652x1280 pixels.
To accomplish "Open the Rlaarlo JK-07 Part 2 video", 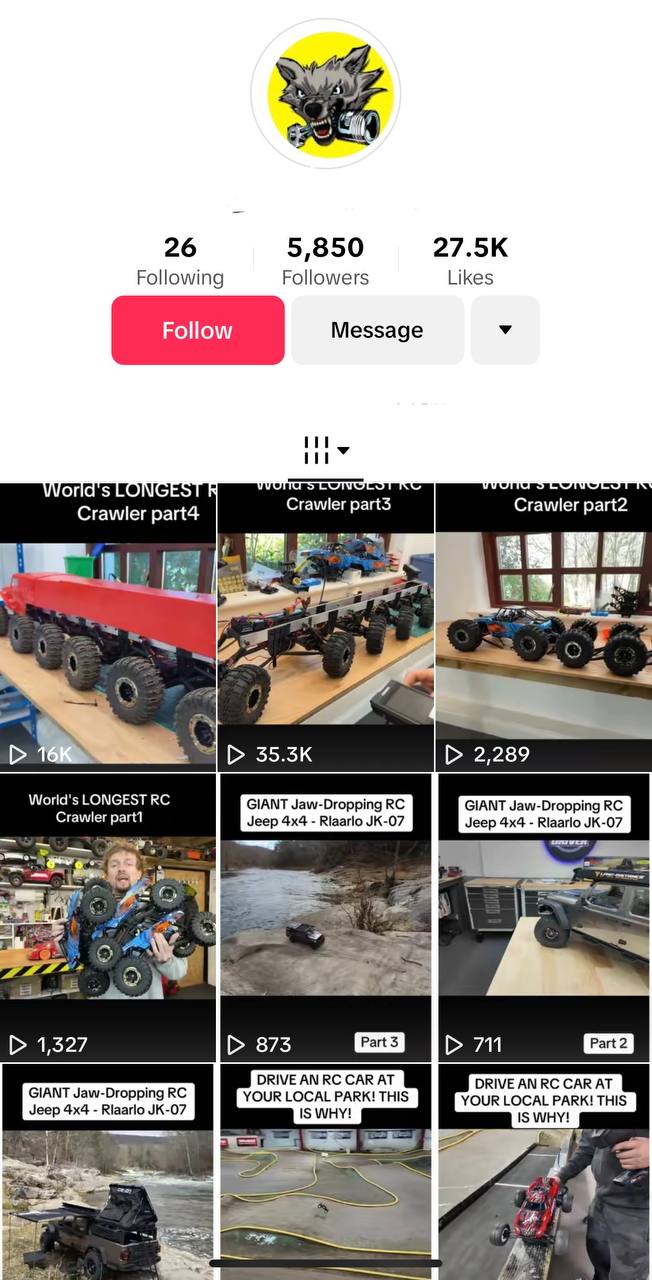I will point(544,917).
